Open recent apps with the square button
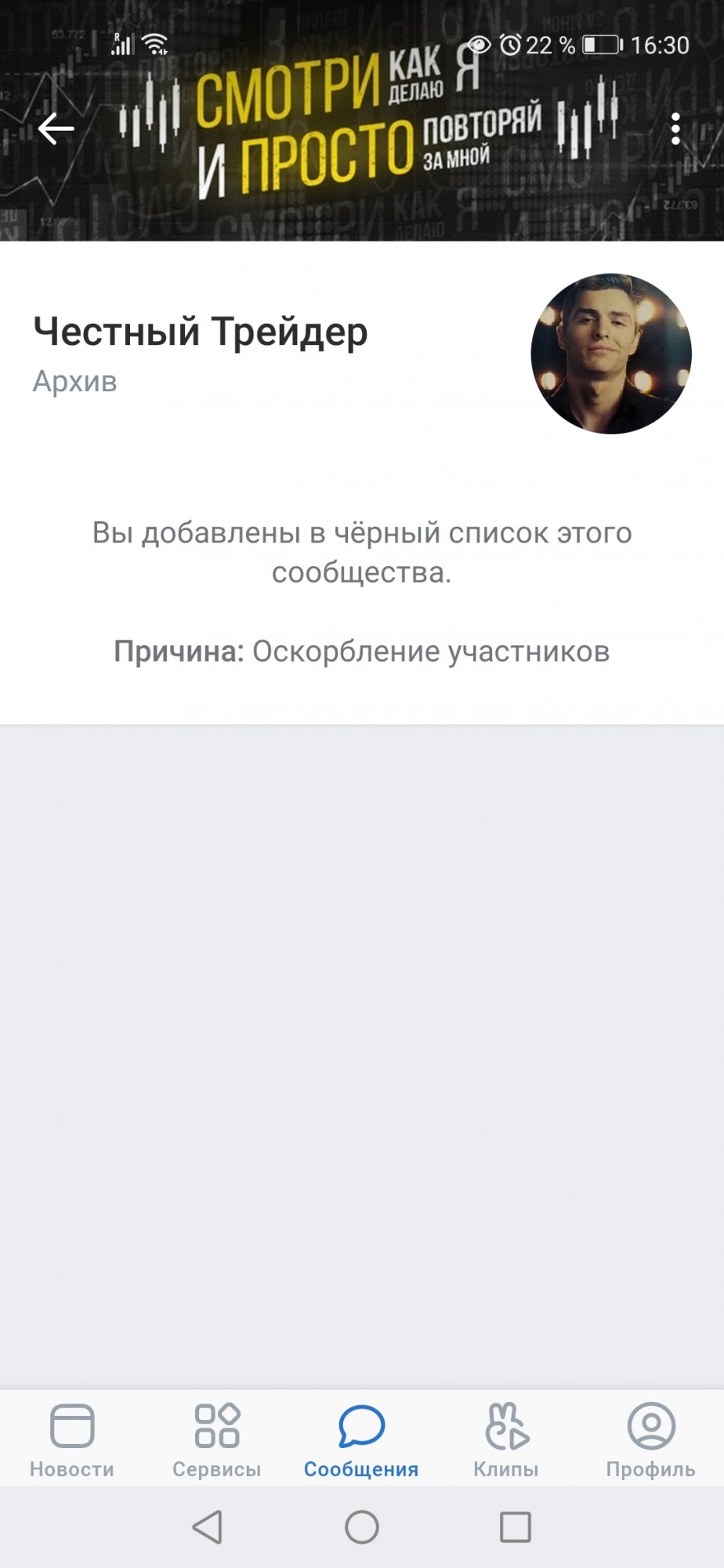 516,1526
